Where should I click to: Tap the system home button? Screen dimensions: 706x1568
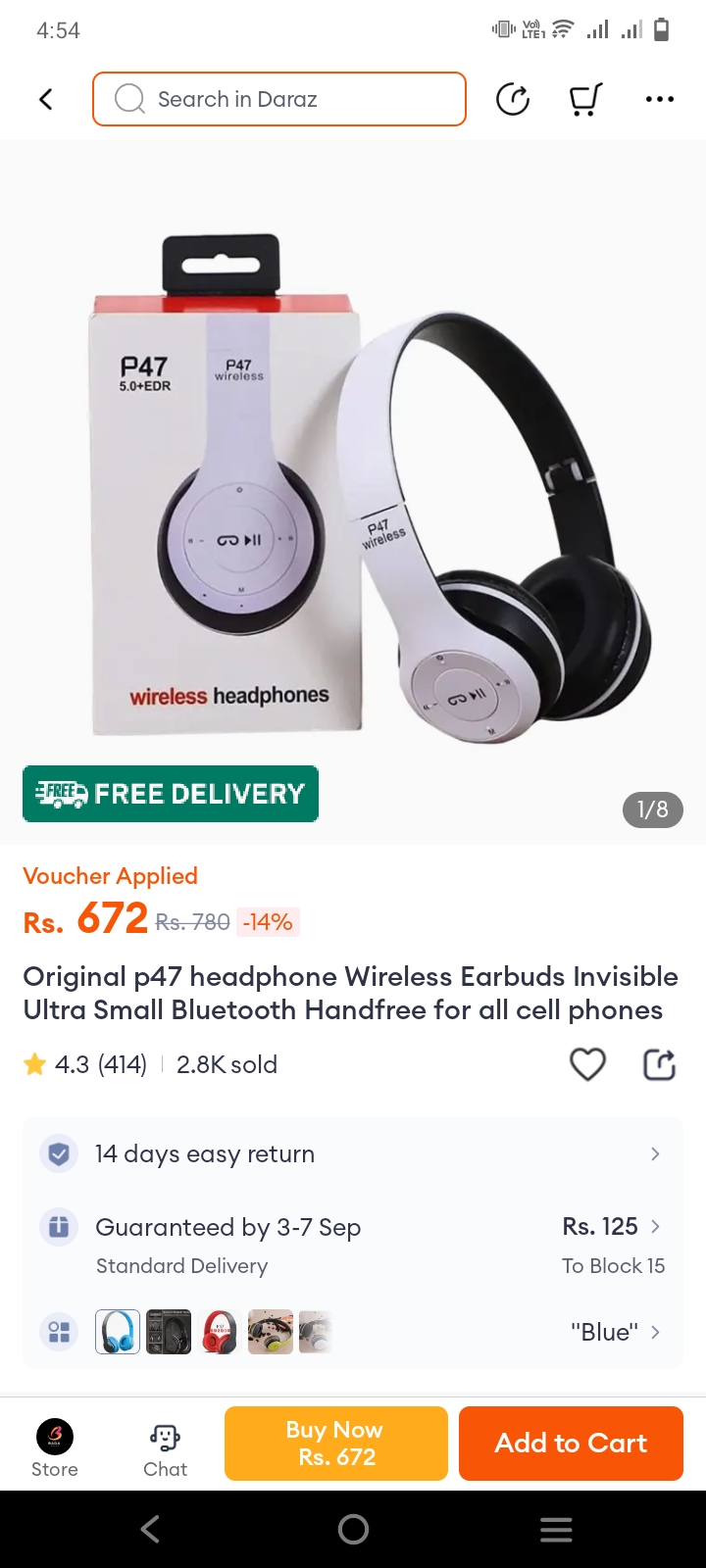click(x=353, y=1529)
